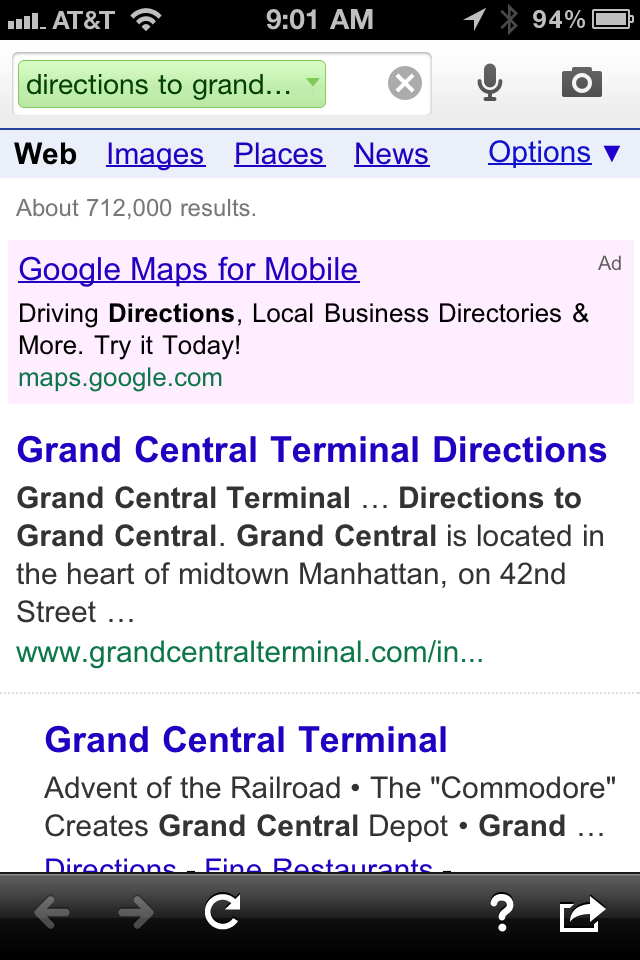This screenshot has width=640, height=960.
Task: Switch to the Places tab
Action: (279, 154)
